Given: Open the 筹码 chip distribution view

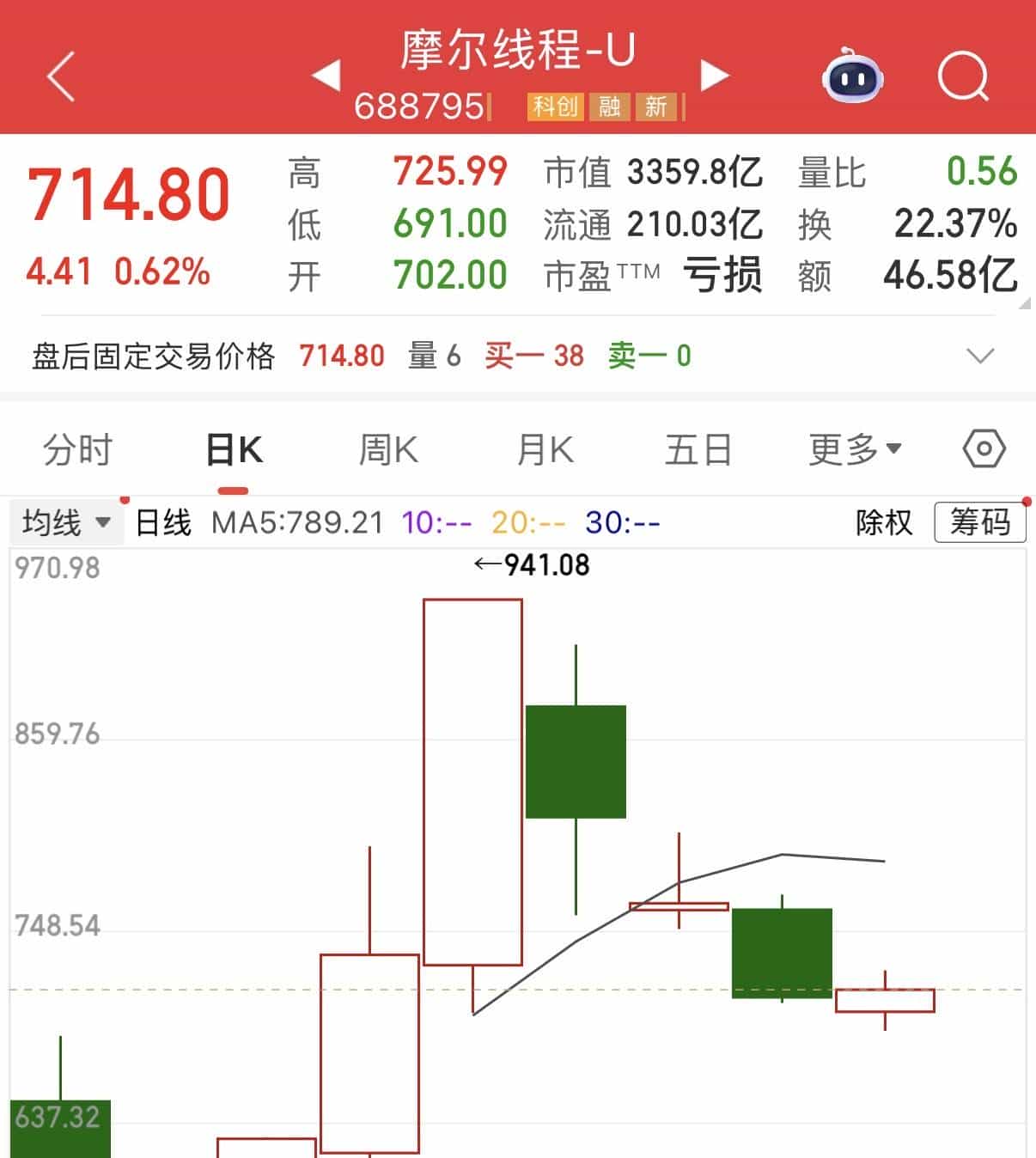Looking at the screenshot, I should 981,521.
